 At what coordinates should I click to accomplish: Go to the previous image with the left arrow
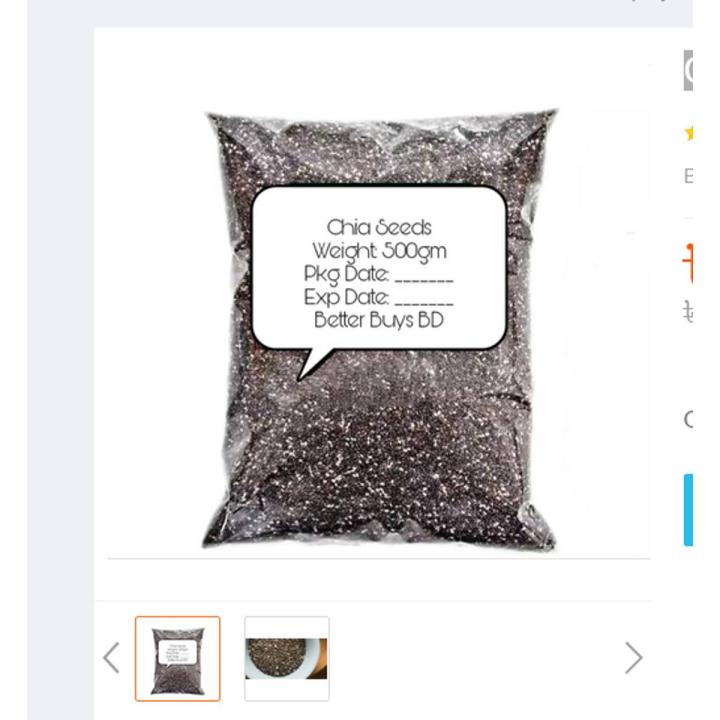[x=111, y=658]
